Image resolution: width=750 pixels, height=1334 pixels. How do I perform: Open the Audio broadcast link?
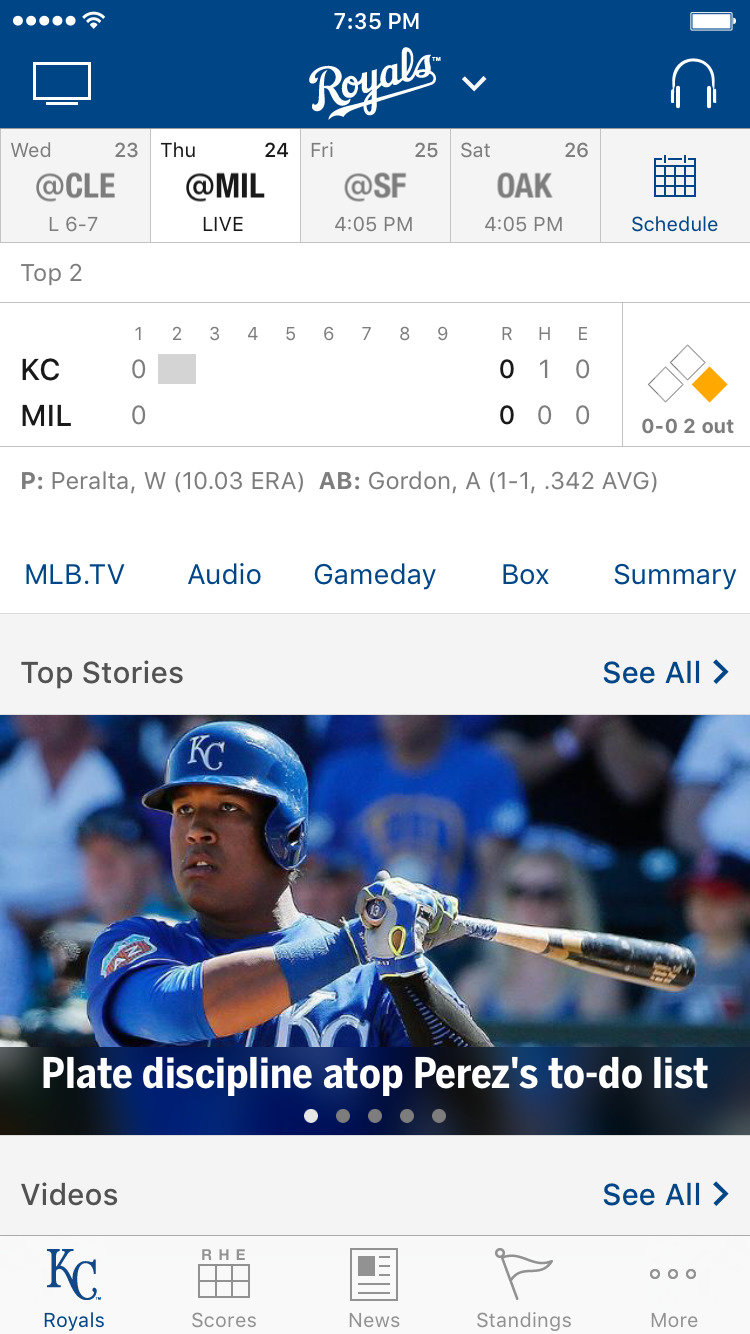click(225, 574)
